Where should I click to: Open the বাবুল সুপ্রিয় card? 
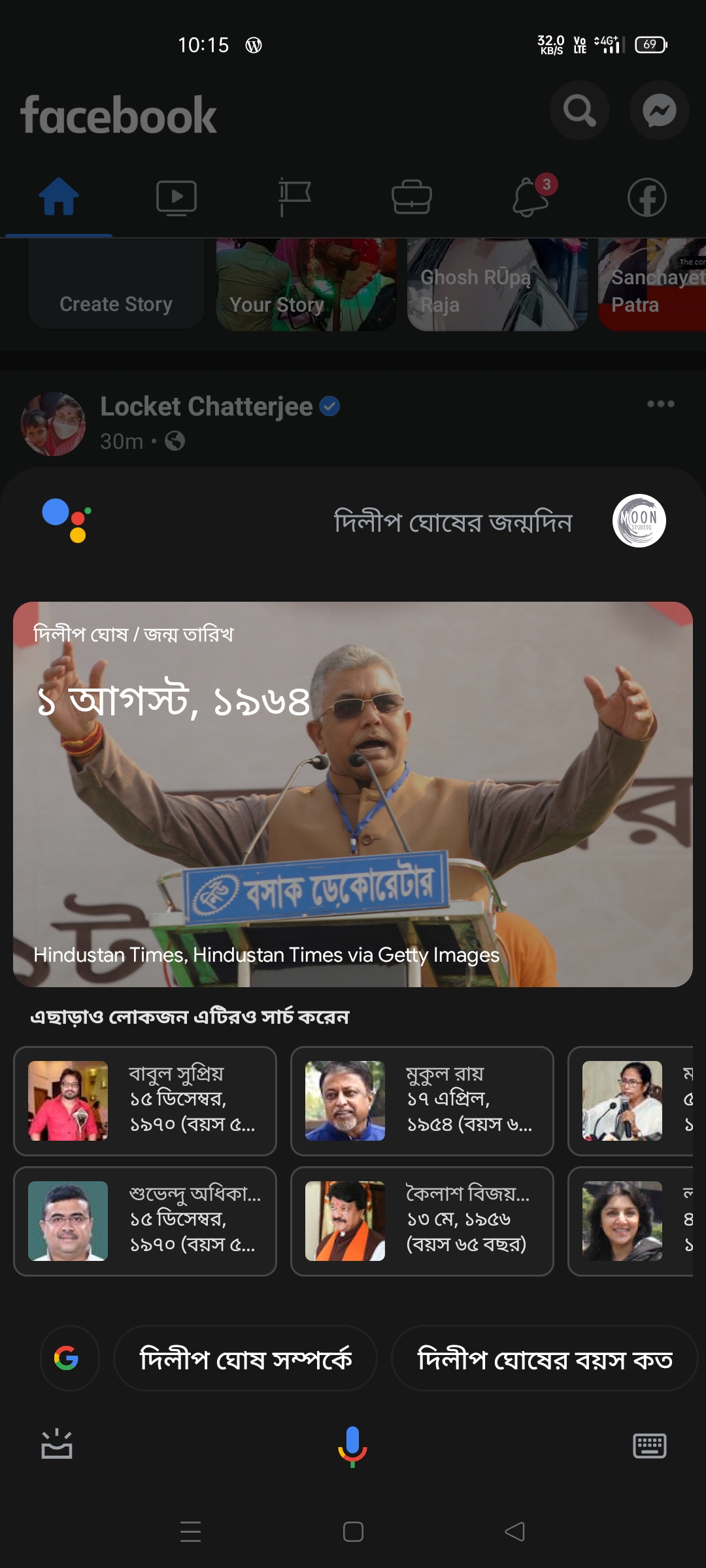click(x=145, y=1101)
